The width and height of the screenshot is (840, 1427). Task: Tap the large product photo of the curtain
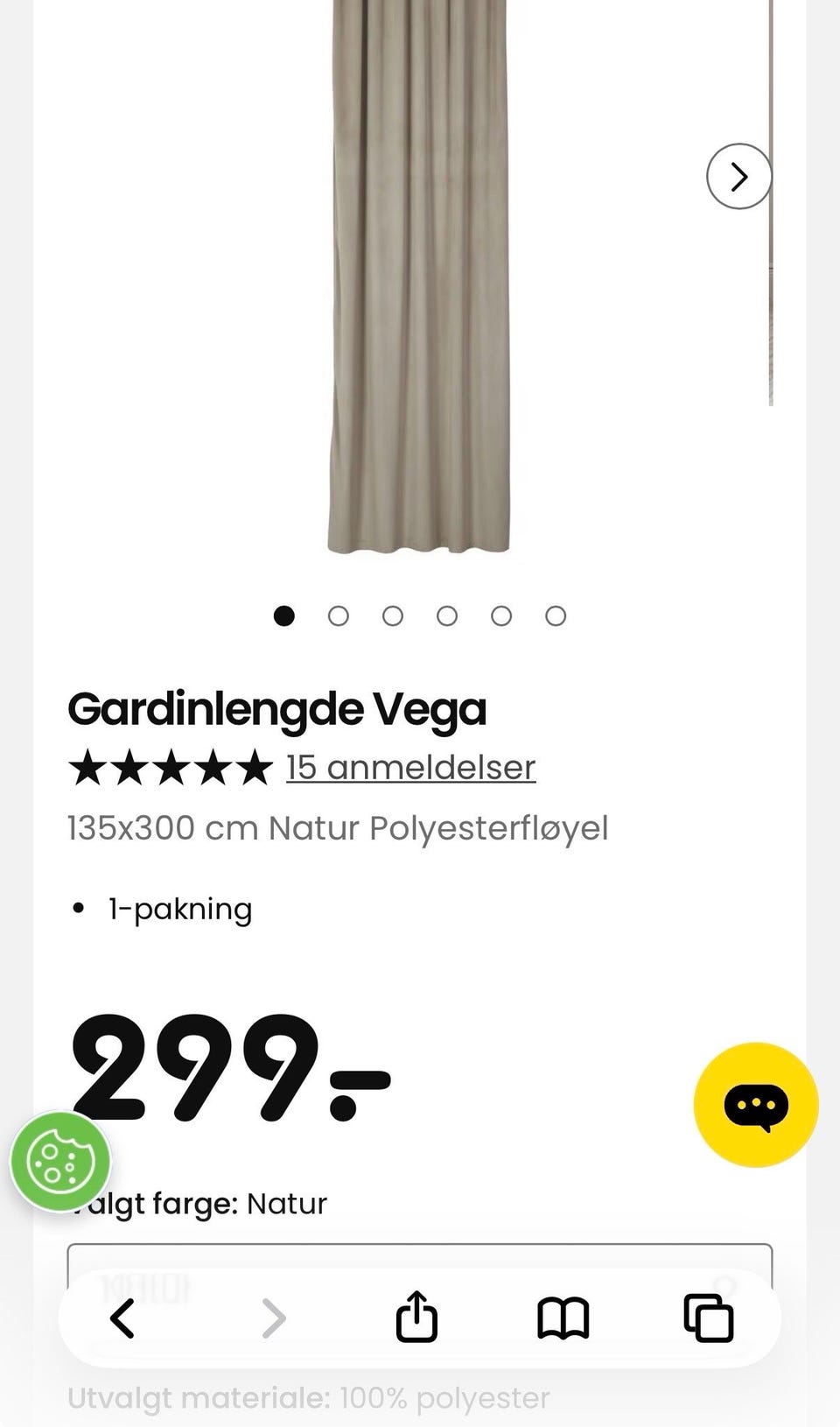click(x=420, y=280)
